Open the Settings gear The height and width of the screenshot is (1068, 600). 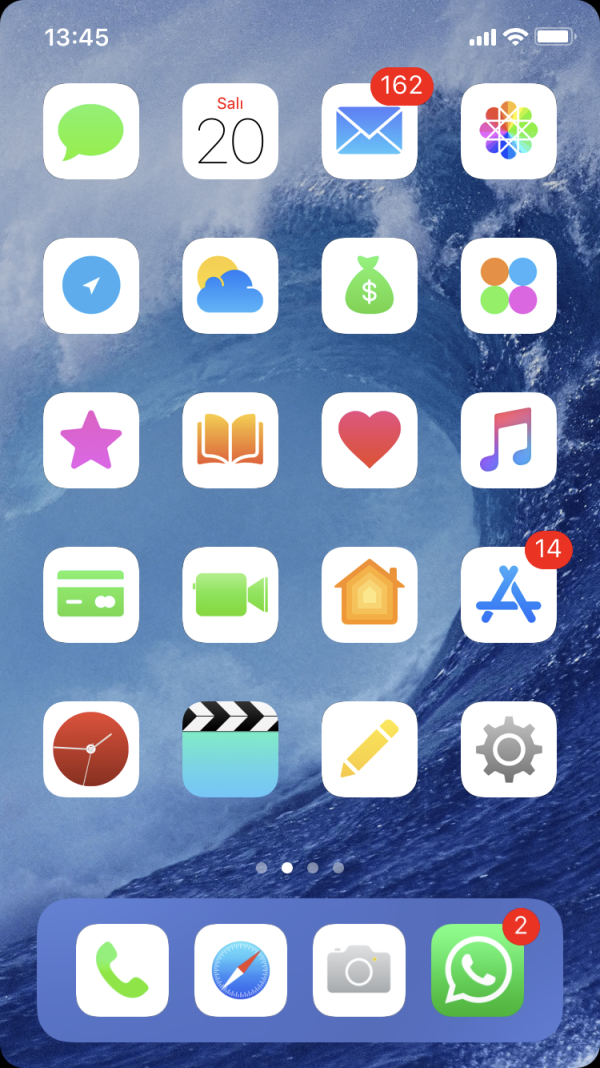point(508,749)
